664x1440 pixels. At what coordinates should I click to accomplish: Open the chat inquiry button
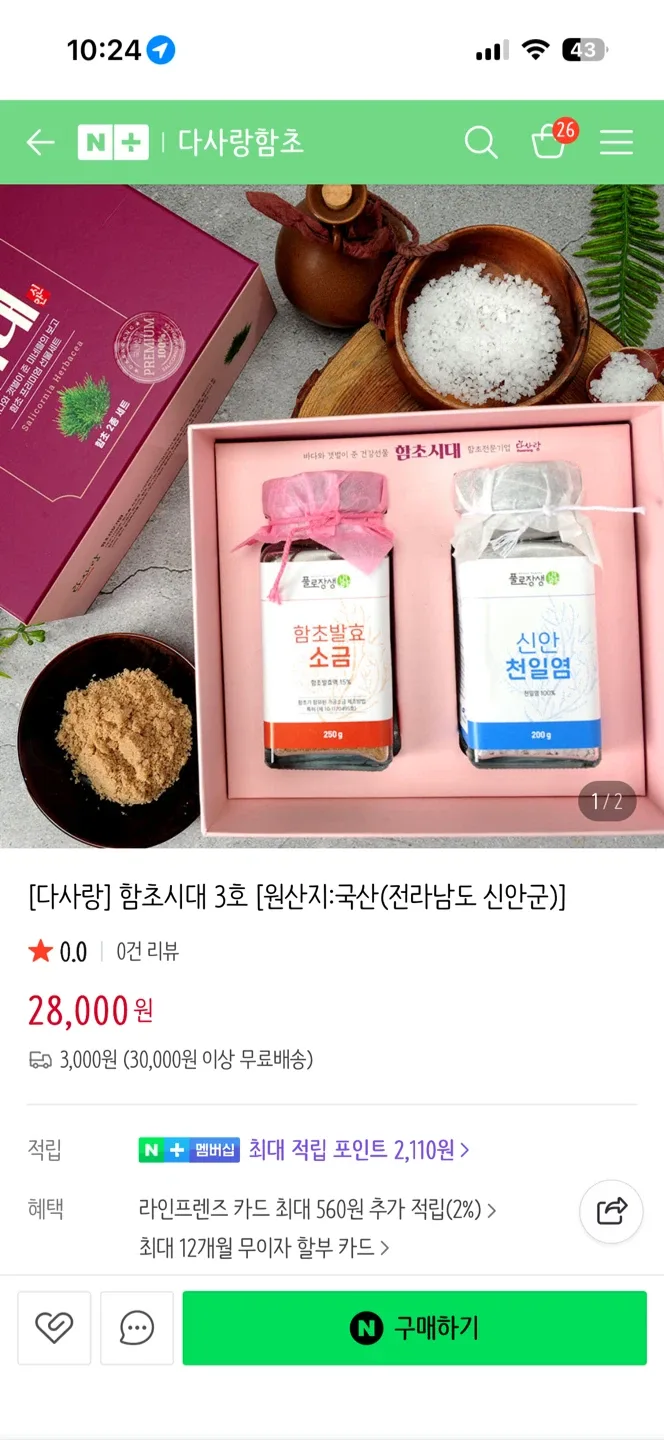point(137,1328)
